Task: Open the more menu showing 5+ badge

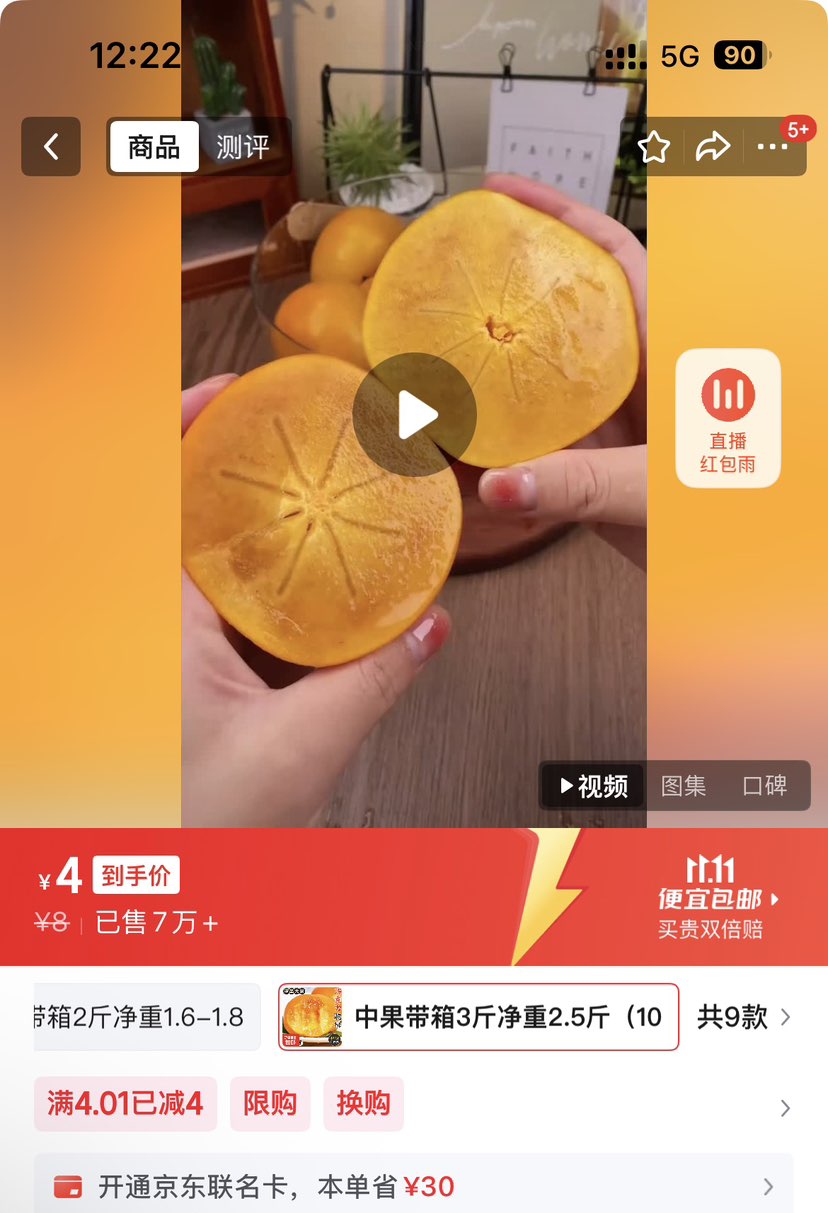Action: pyautogui.click(x=773, y=147)
